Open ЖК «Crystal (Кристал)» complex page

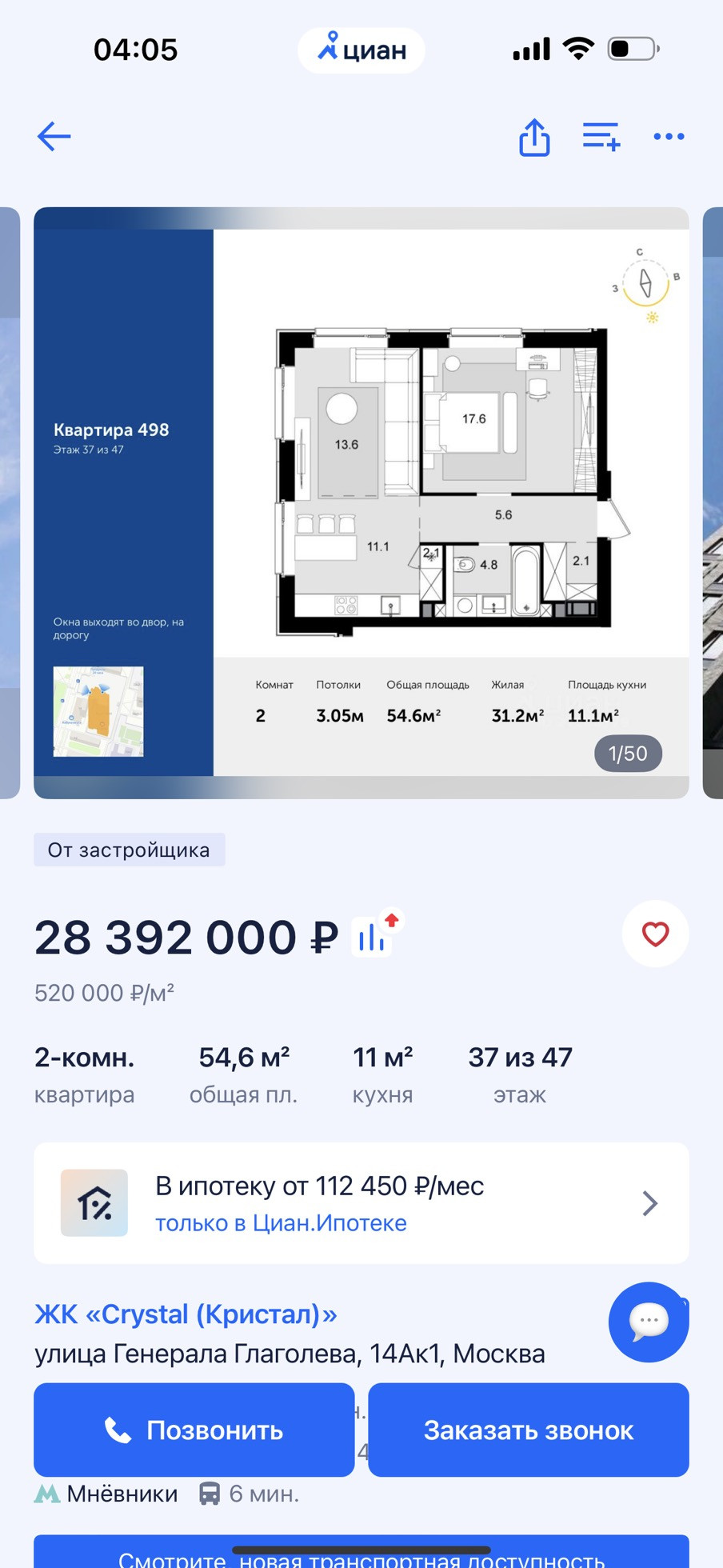pyautogui.click(x=186, y=1314)
